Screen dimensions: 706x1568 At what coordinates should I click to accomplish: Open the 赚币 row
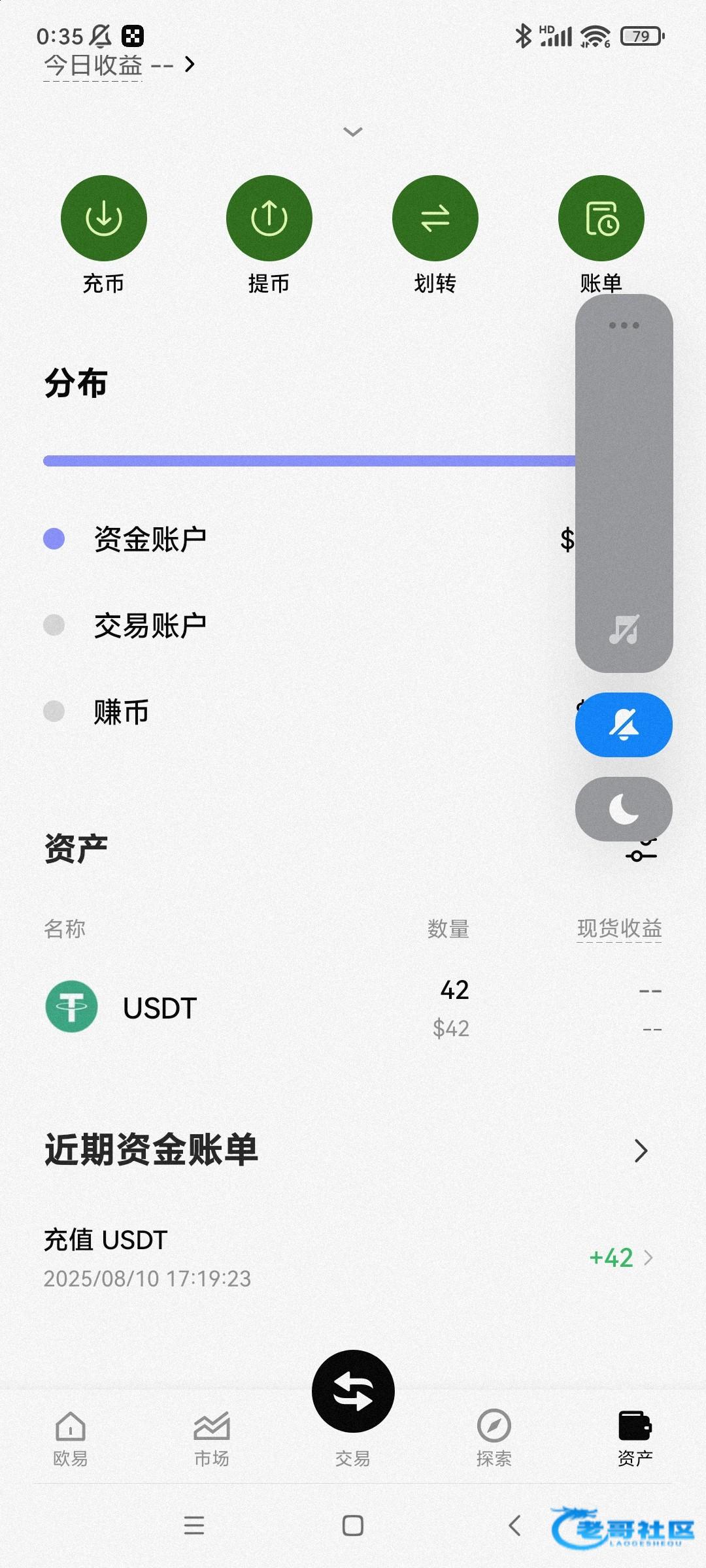353,711
